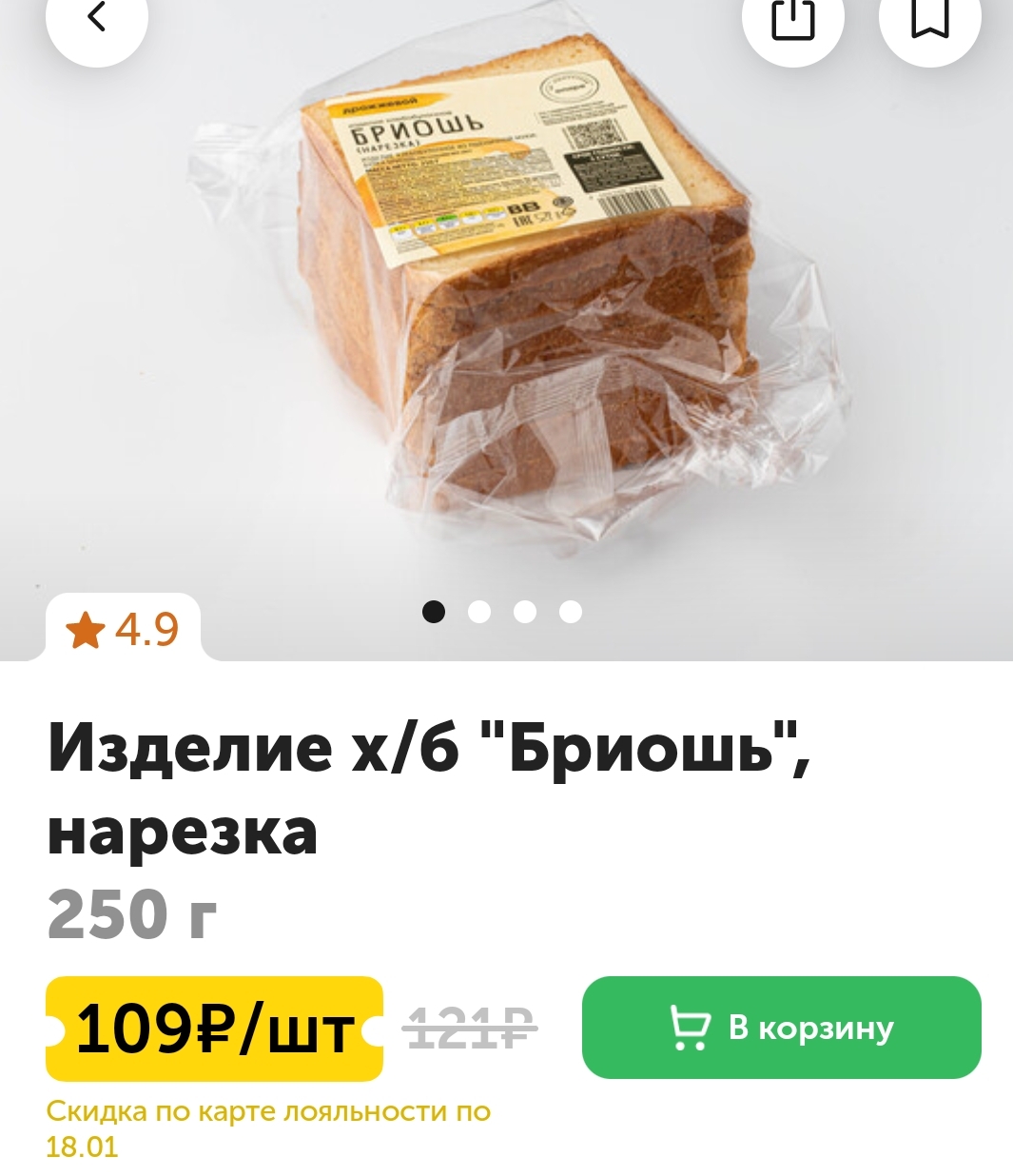This screenshot has height=1176, width=1013.
Task: Go back using the arrow button
Action: tap(96, 19)
